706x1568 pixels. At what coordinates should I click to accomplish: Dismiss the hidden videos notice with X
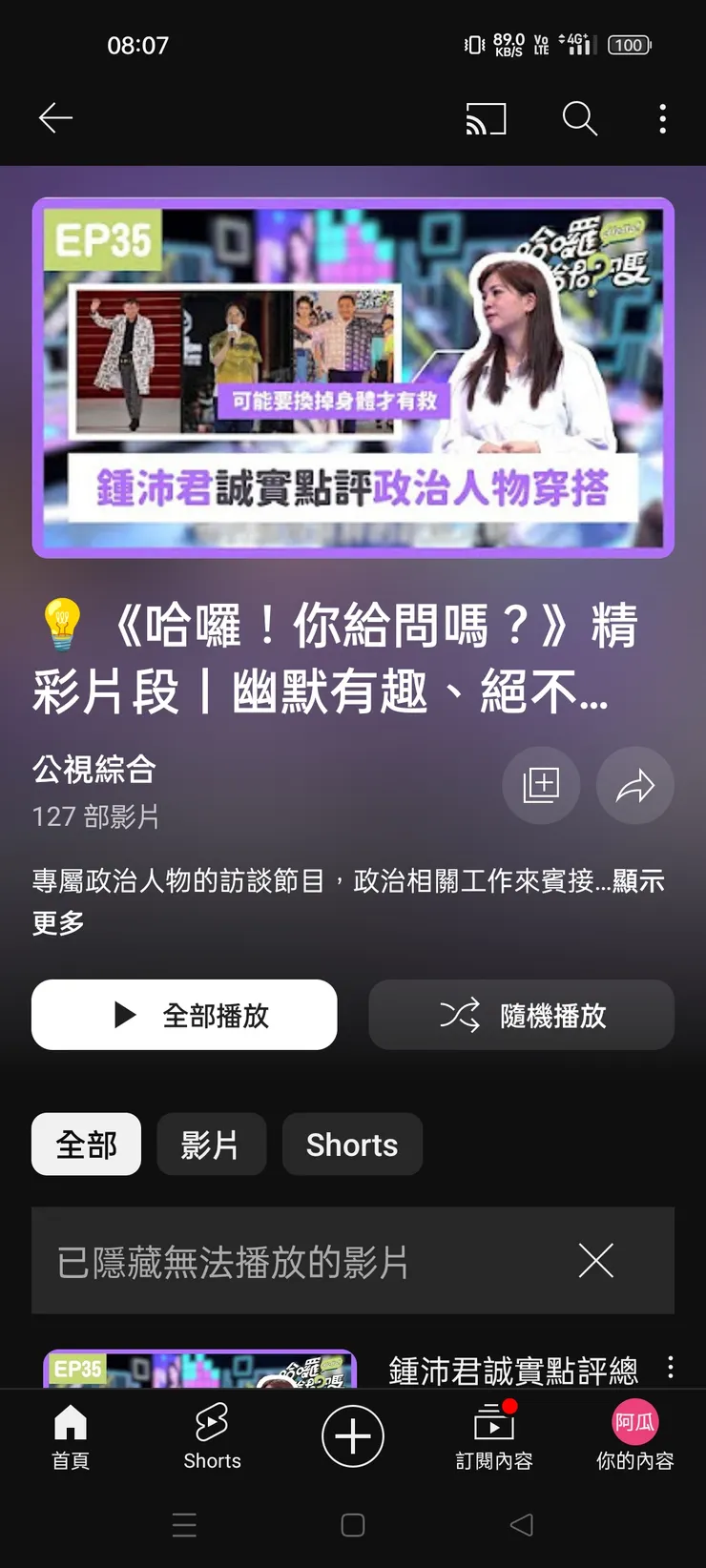[x=595, y=1261]
